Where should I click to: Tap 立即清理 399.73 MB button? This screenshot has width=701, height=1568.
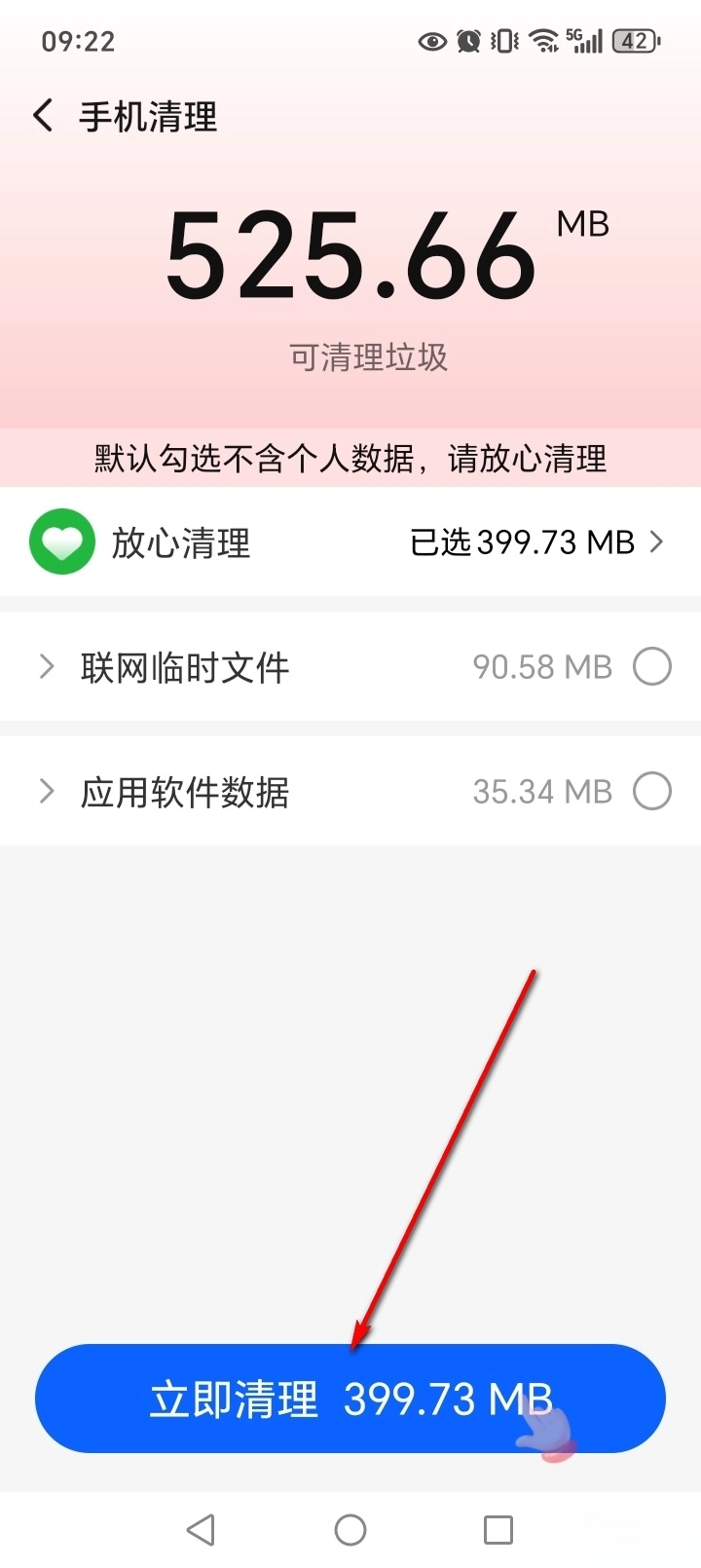pos(350,1399)
